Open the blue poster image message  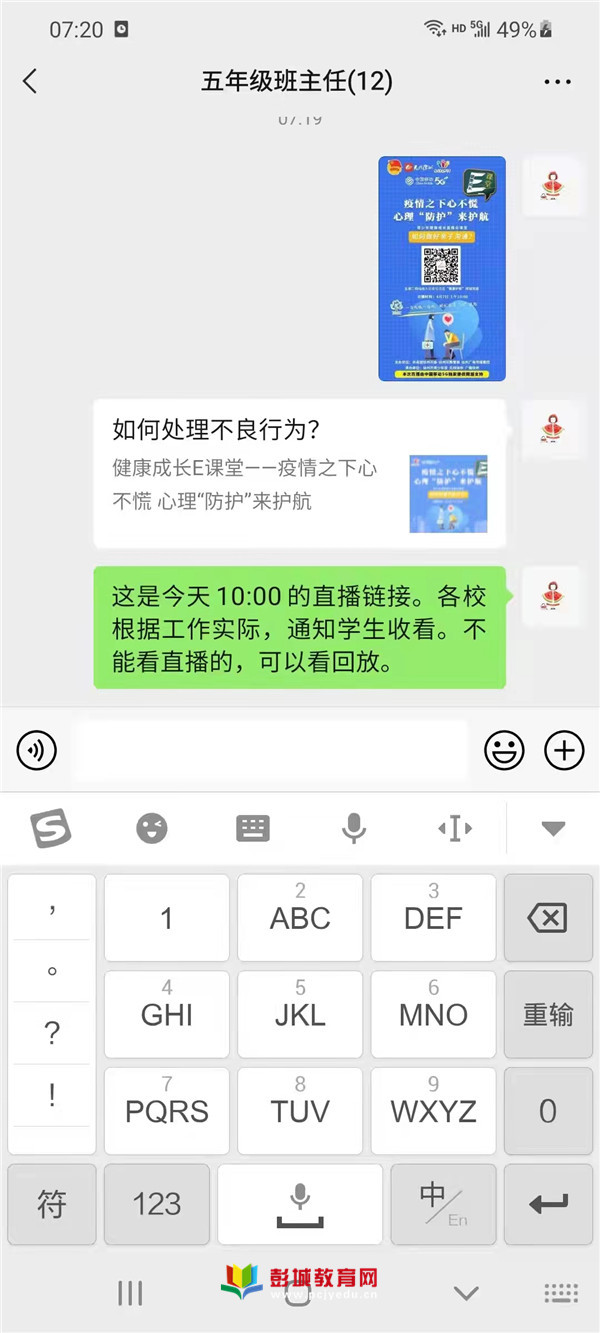tap(442, 268)
